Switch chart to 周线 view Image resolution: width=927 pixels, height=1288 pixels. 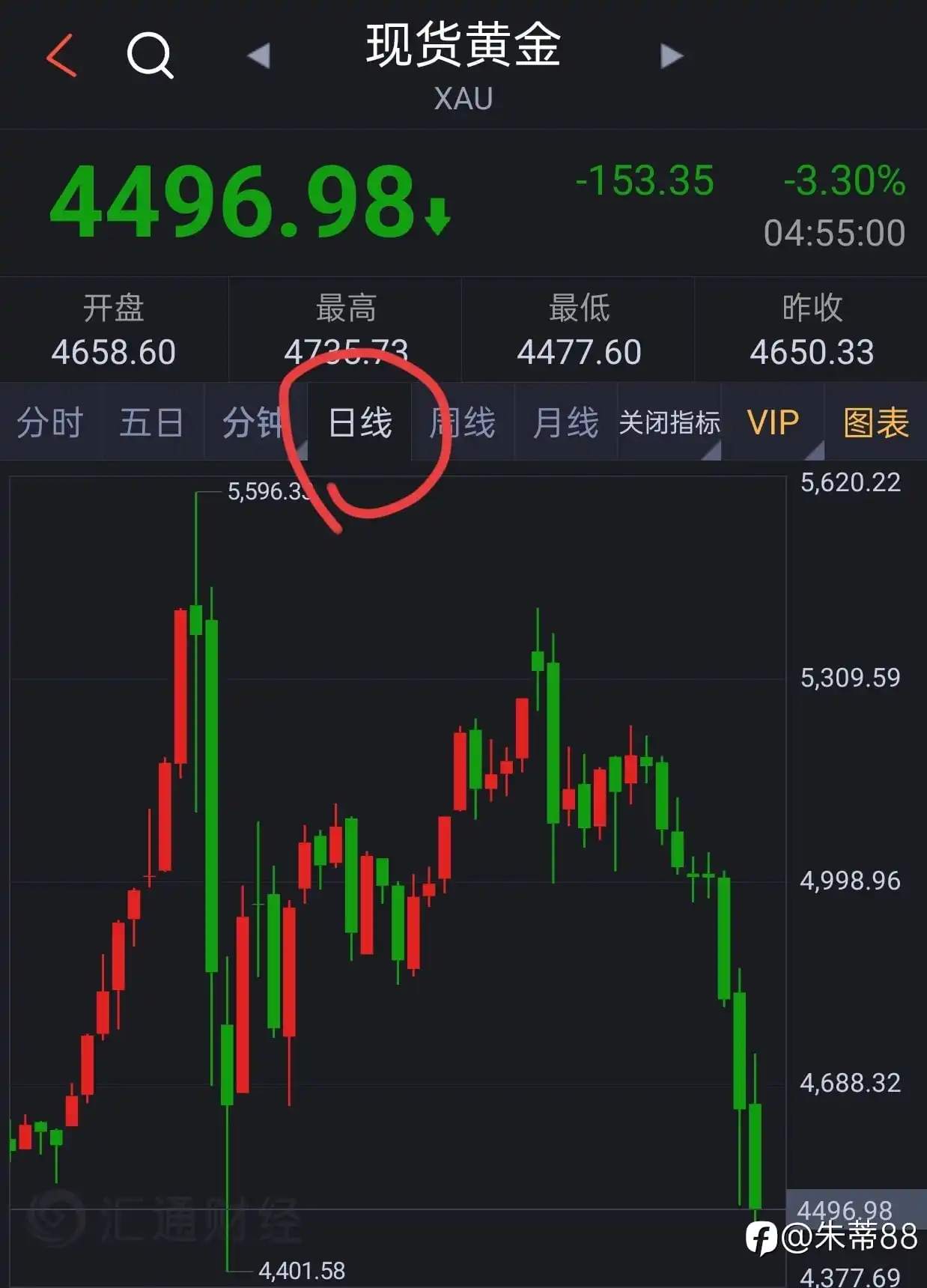pos(461,423)
